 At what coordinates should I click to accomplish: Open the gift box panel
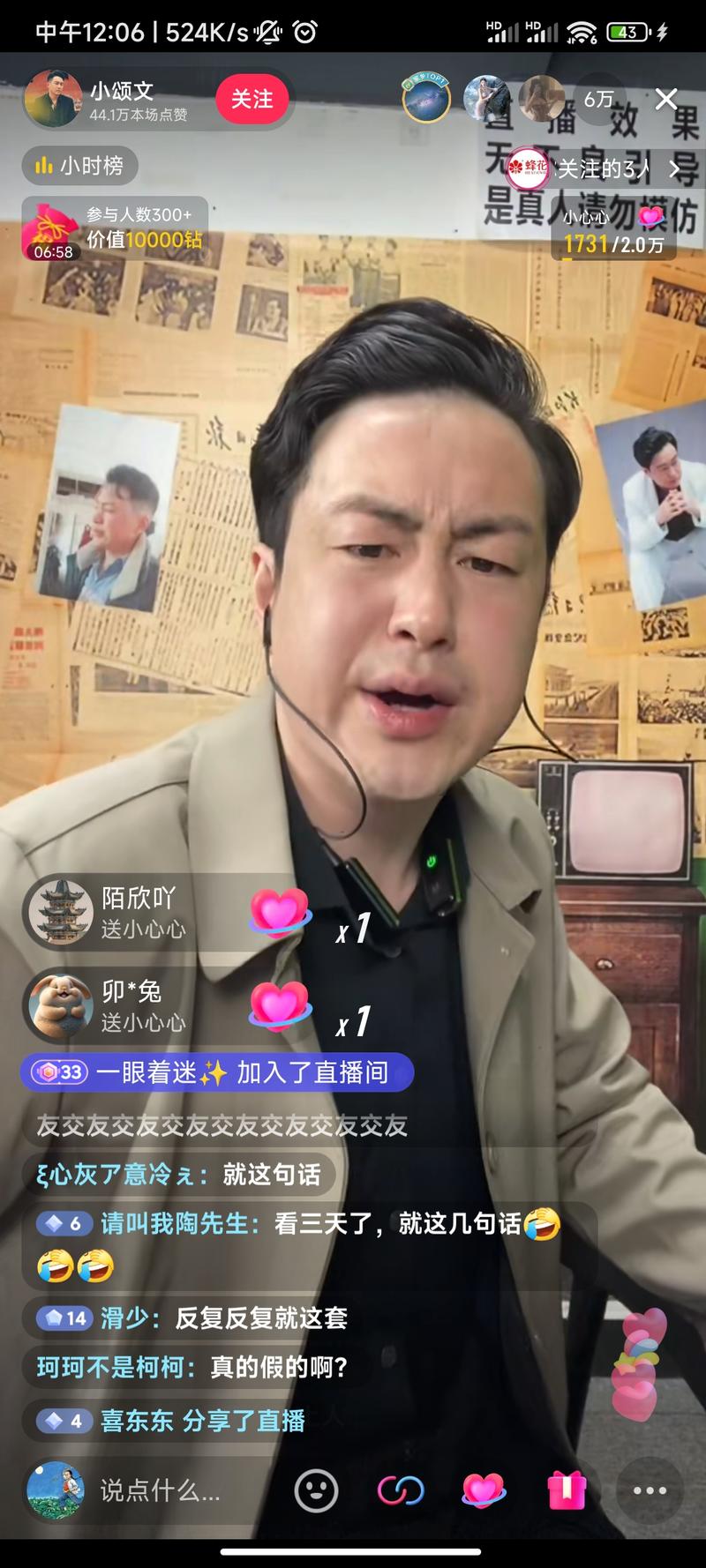pos(567,1490)
